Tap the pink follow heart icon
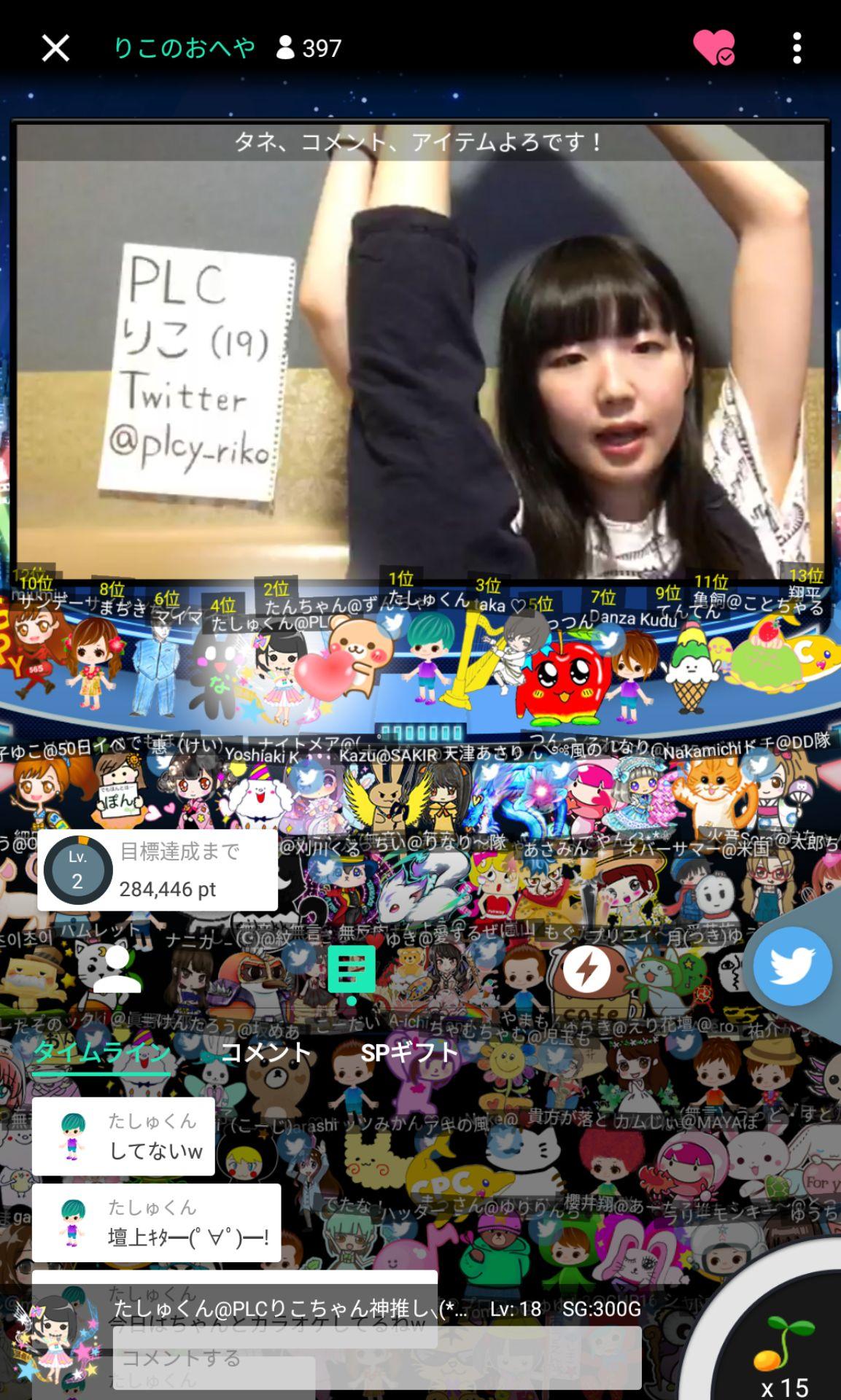This screenshot has height=1400, width=841. pos(713,48)
